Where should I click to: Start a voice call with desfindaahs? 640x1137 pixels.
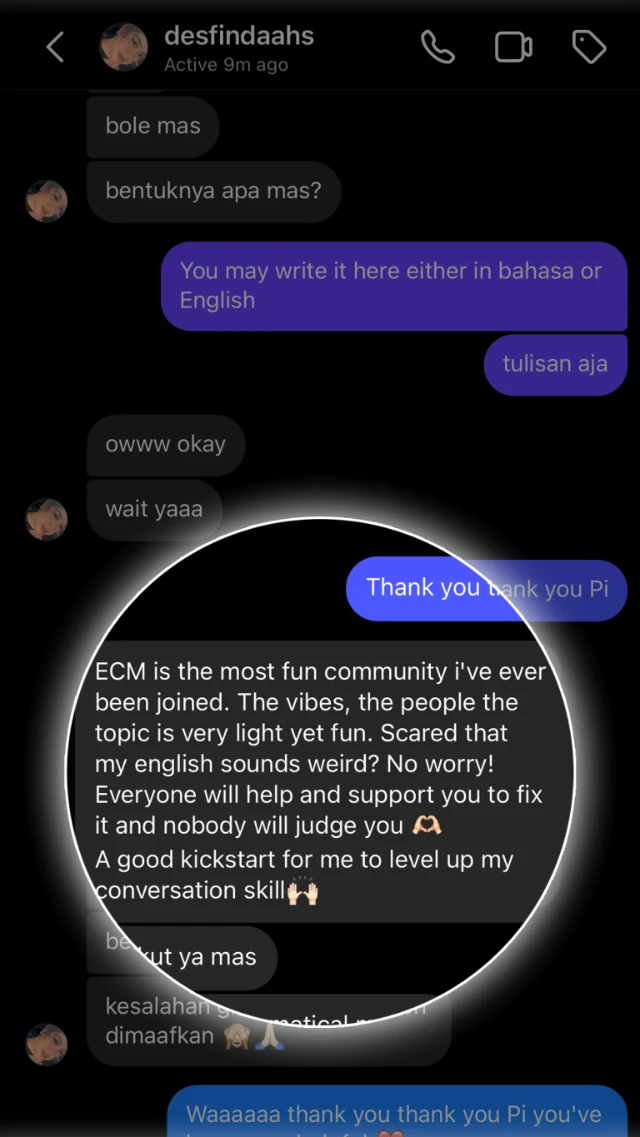(x=438, y=47)
